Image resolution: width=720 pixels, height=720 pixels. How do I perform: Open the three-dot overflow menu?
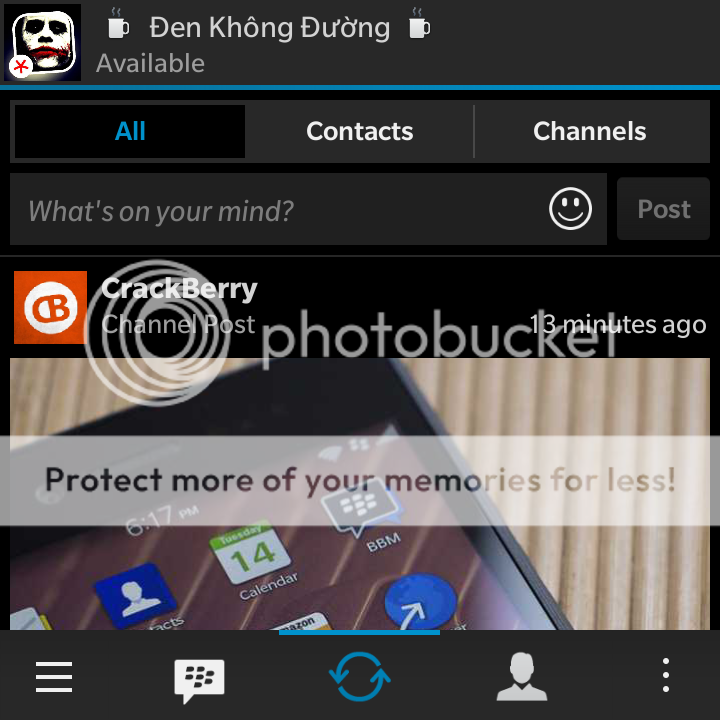point(666,677)
